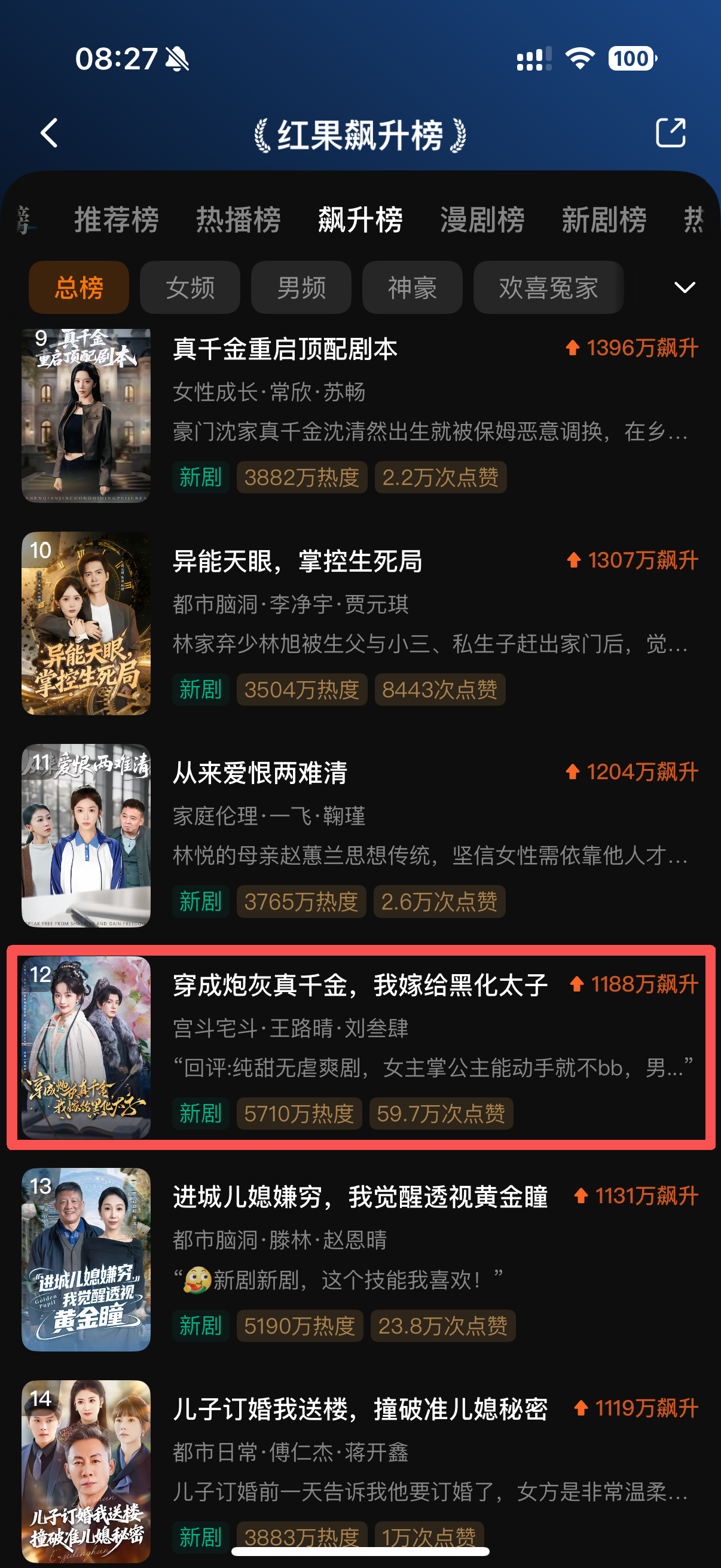Image resolution: width=721 pixels, height=1568 pixels.
Task: Choose the 欢喜冤家 category chip
Action: click(548, 287)
